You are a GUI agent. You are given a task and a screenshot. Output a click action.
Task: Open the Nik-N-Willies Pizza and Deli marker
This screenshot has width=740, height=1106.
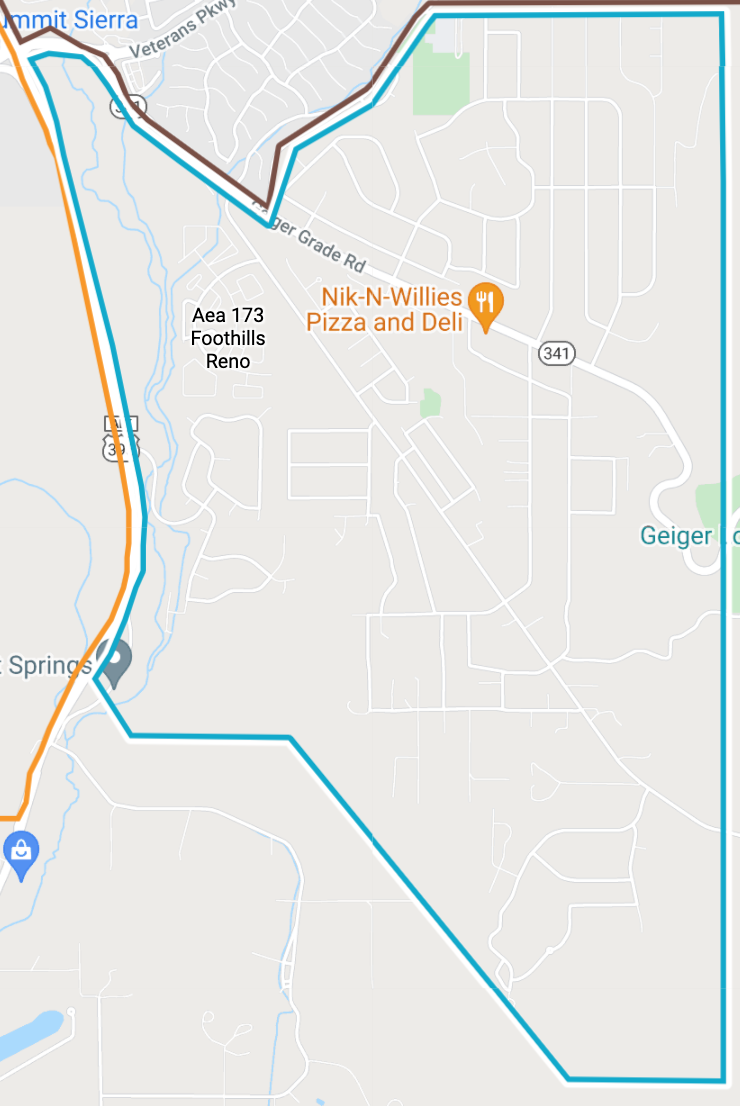click(486, 303)
